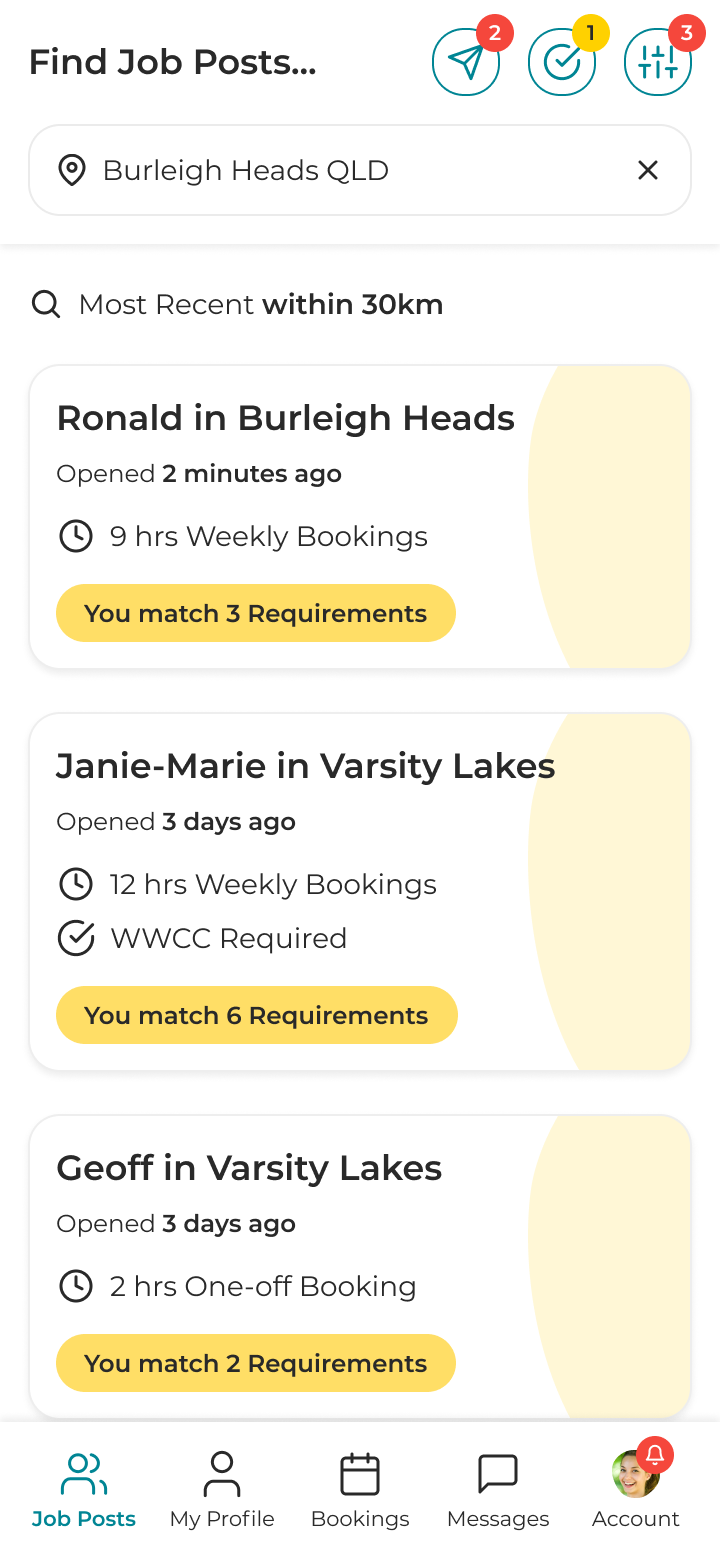720x1560 pixels.
Task: Switch to the Messages tab
Action: pos(498,1490)
